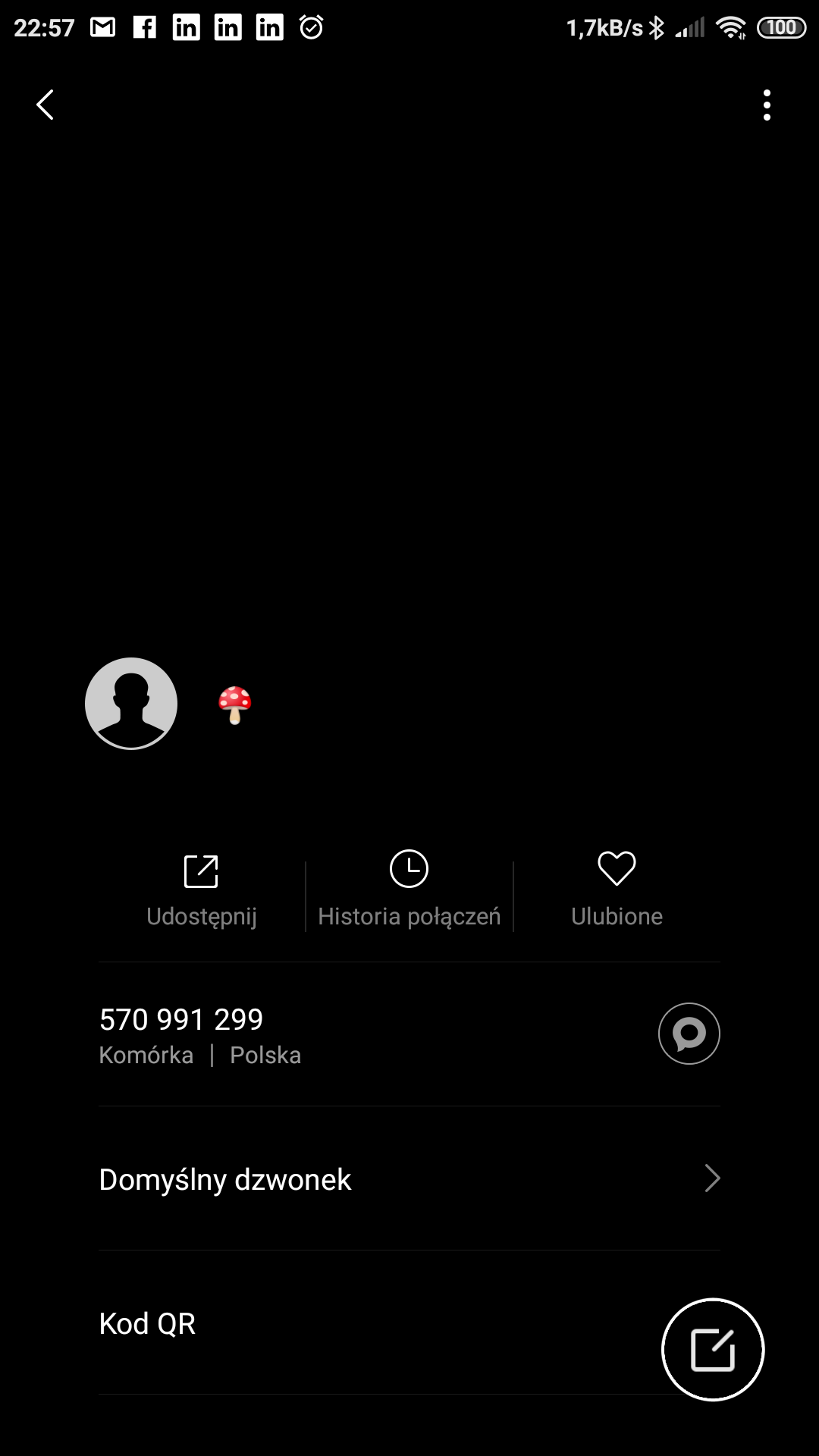Open the Kod QR row
This screenshot has width=819, height=1456.
(x=303, y=1323)
